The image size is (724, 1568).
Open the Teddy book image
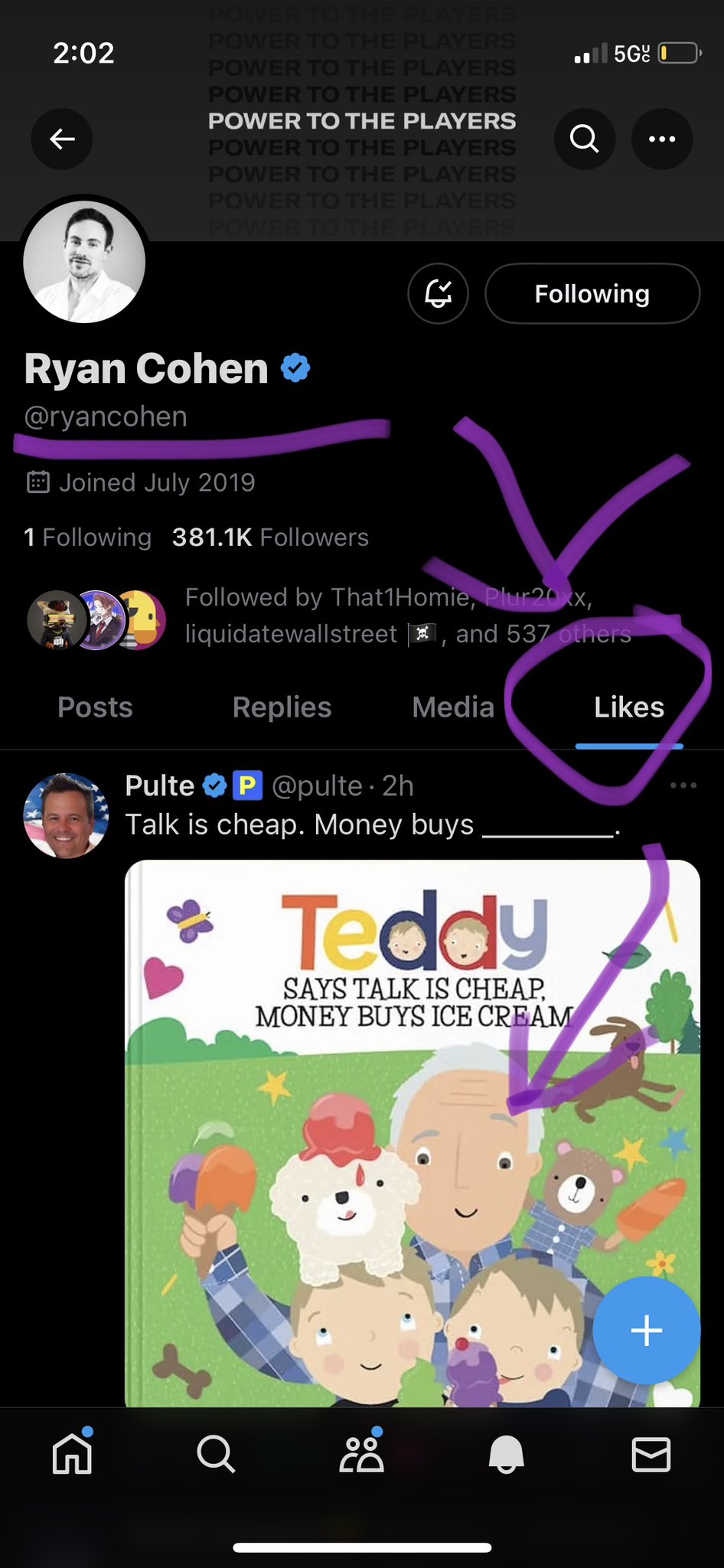coord(412,1133)
